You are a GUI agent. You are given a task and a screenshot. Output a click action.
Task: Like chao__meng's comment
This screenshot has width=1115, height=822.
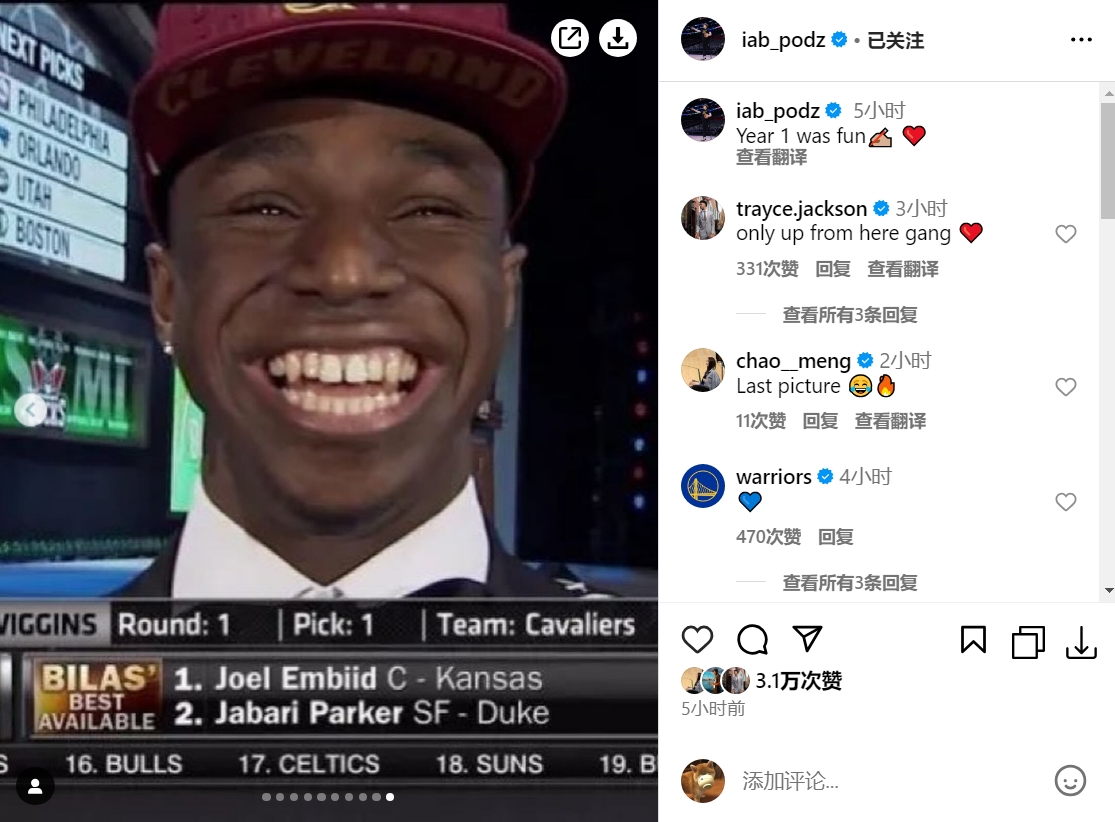[x=1066, y=387]
